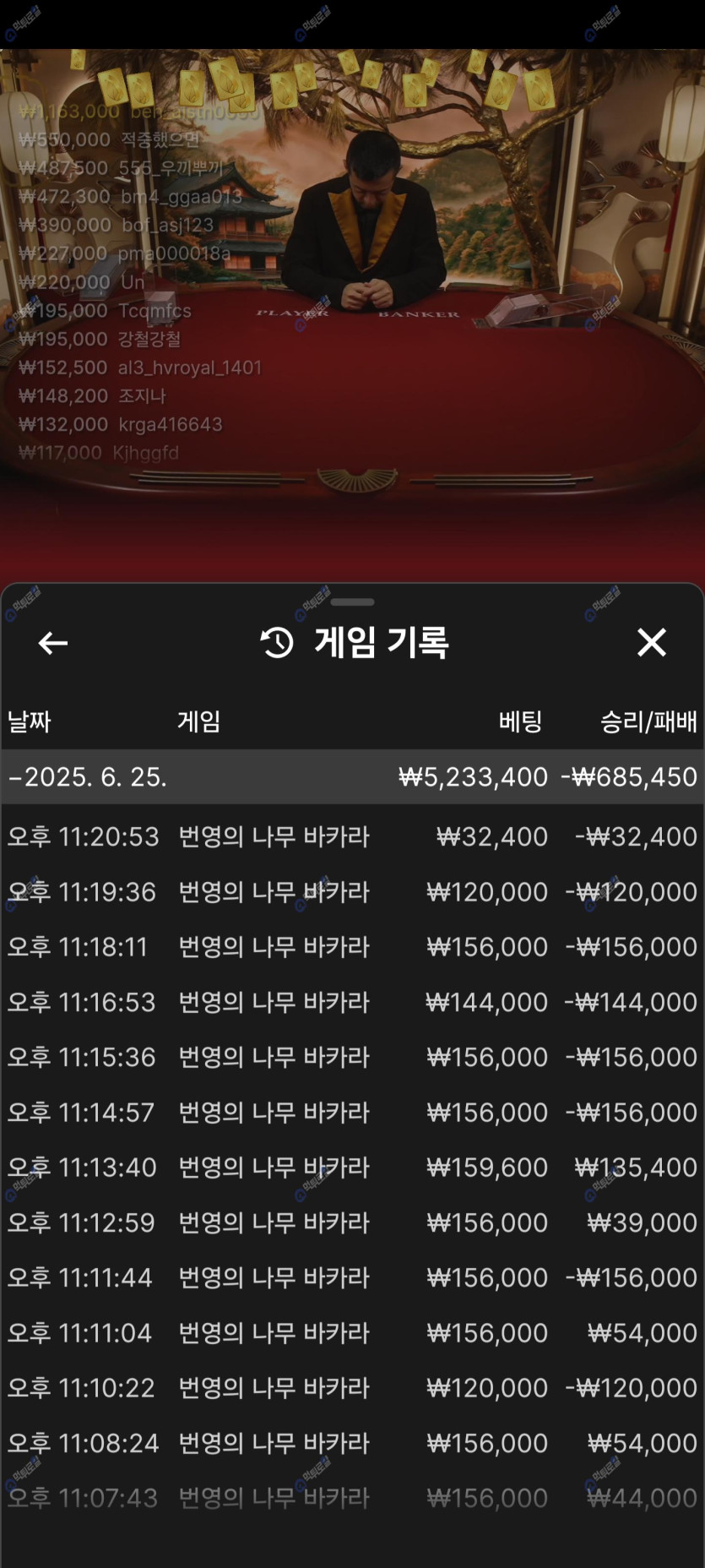The image size is (705, 1568).
Task: Open the 오후 11:16:53 game record
Action: pos(352,1002)
